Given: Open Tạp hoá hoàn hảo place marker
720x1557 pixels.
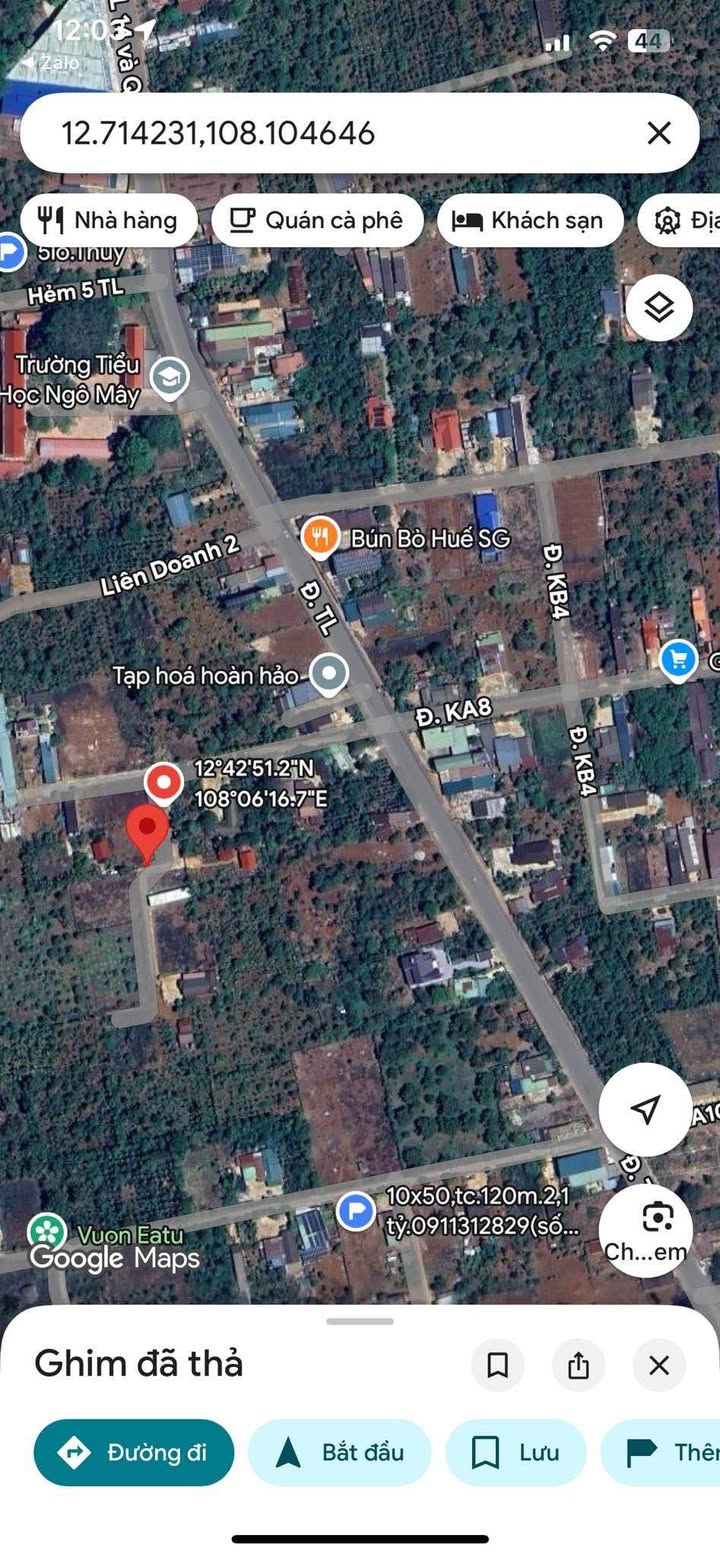Looking at the screenshot, I should click(328, 676).
